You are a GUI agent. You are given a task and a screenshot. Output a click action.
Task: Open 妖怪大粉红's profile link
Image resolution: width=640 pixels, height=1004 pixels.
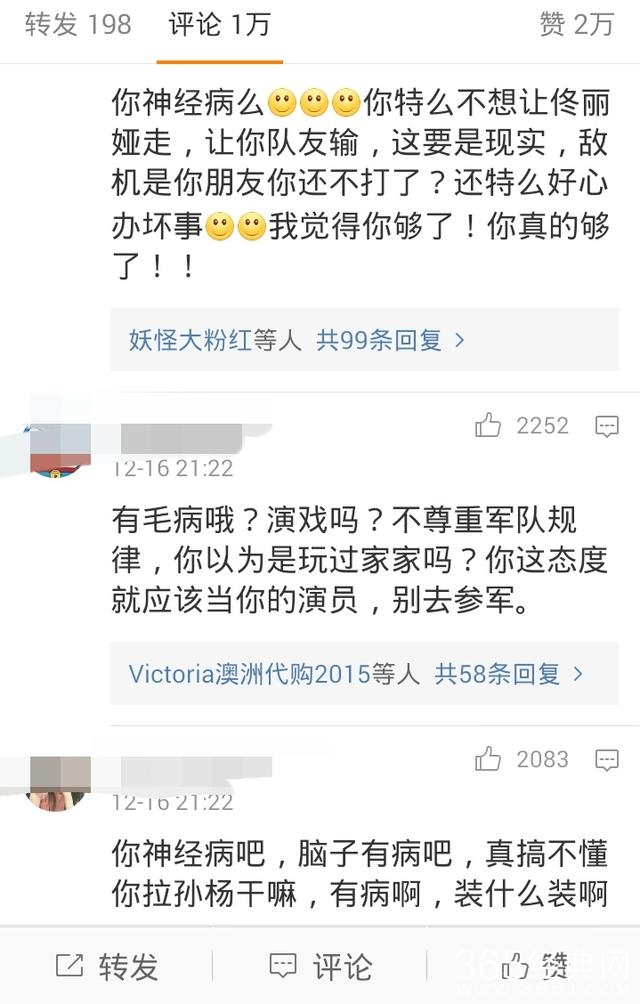coord(189,340)
